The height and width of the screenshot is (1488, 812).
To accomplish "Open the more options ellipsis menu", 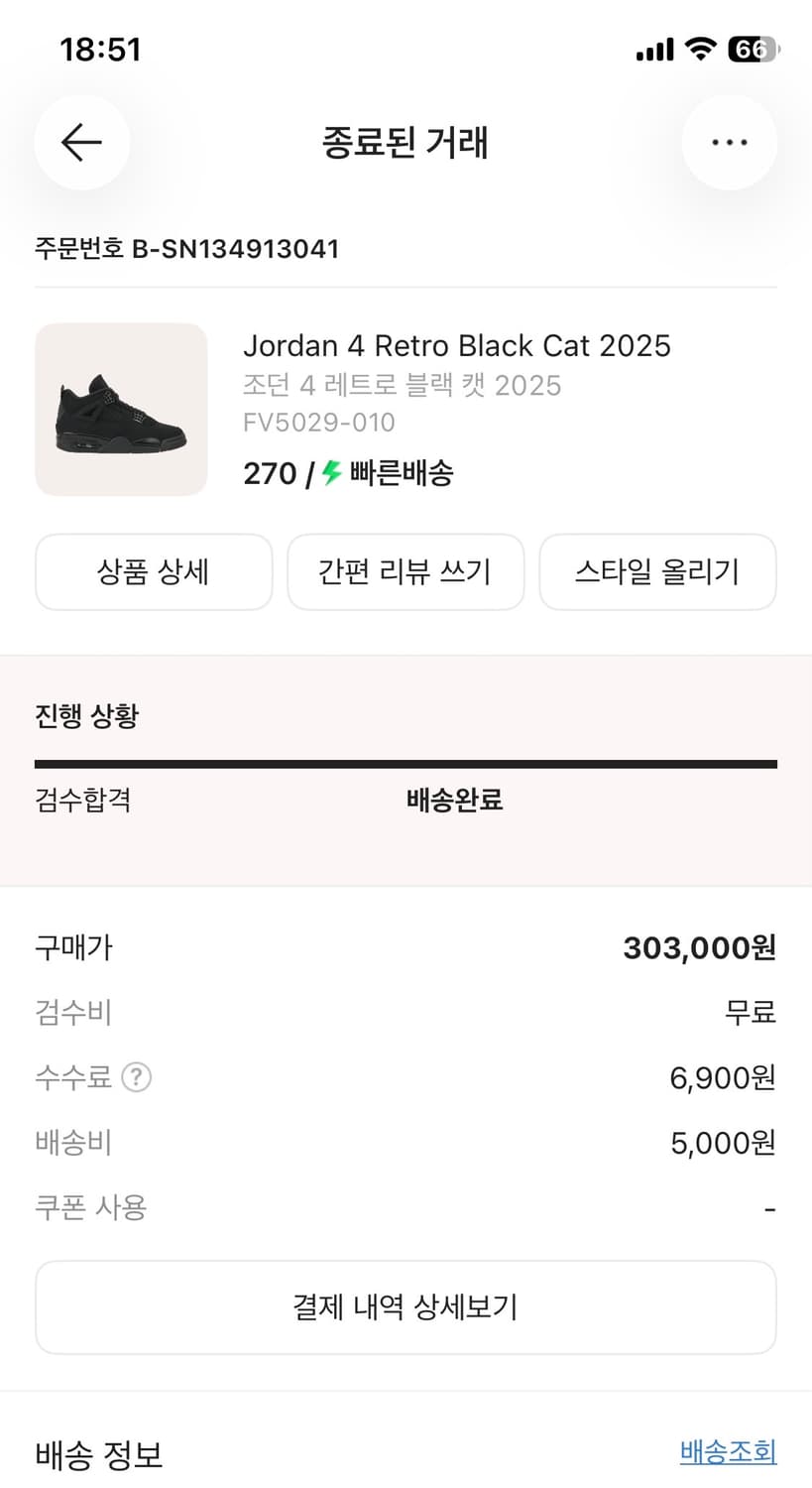I will click(730, 142).
